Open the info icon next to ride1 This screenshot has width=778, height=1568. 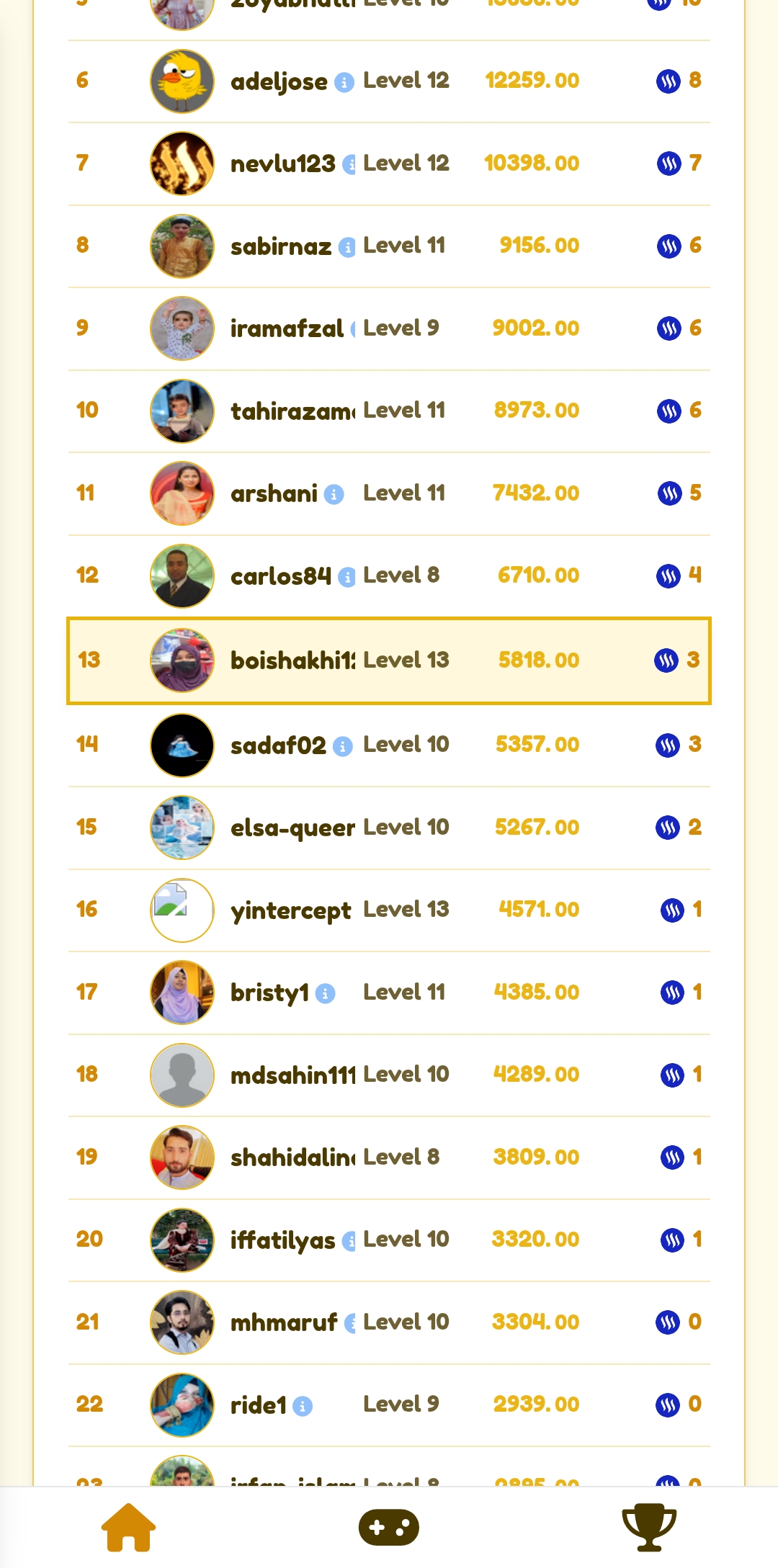(x=303, y=1407)
